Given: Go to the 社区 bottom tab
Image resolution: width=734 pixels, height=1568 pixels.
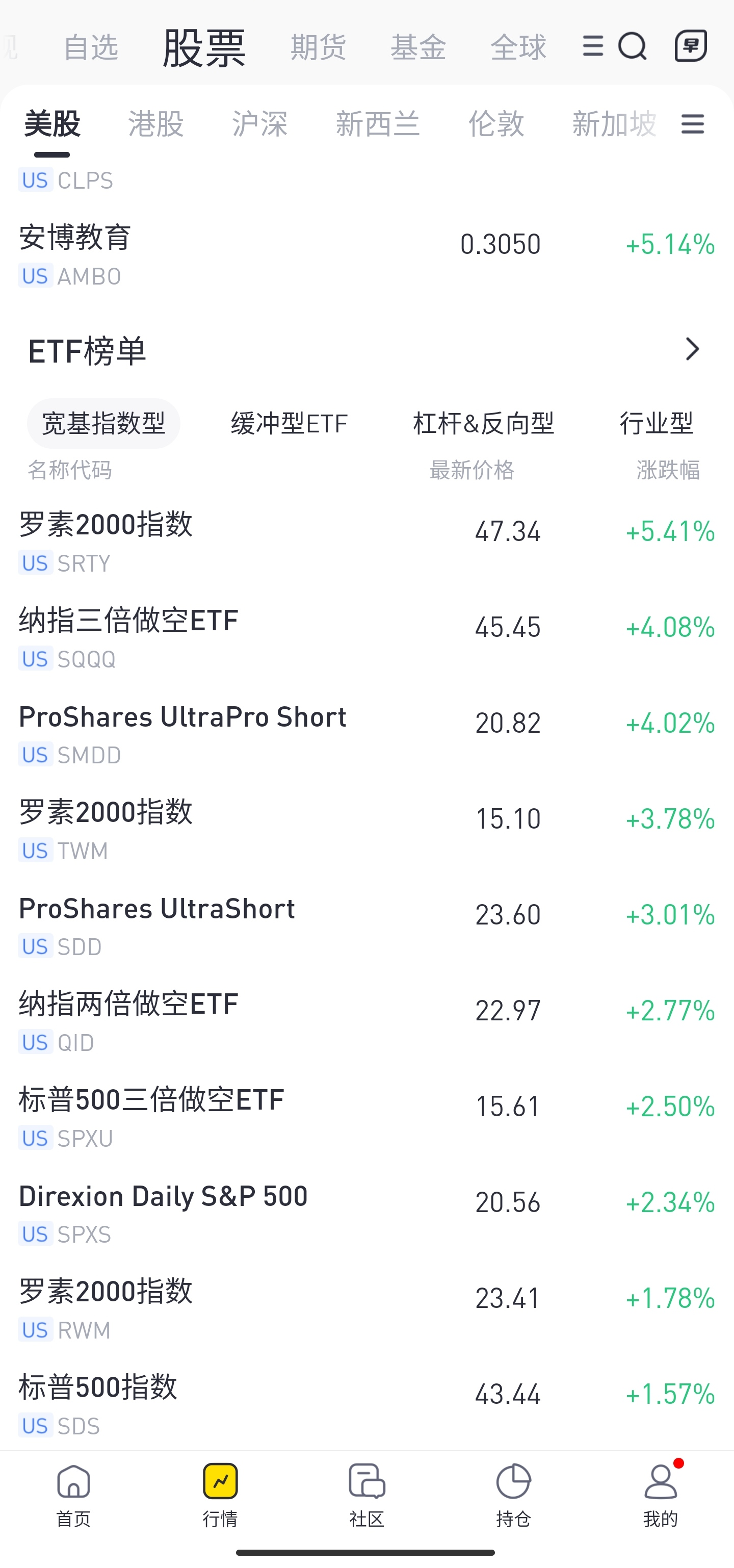Looking at the screenshot, I should (367, 1496).
